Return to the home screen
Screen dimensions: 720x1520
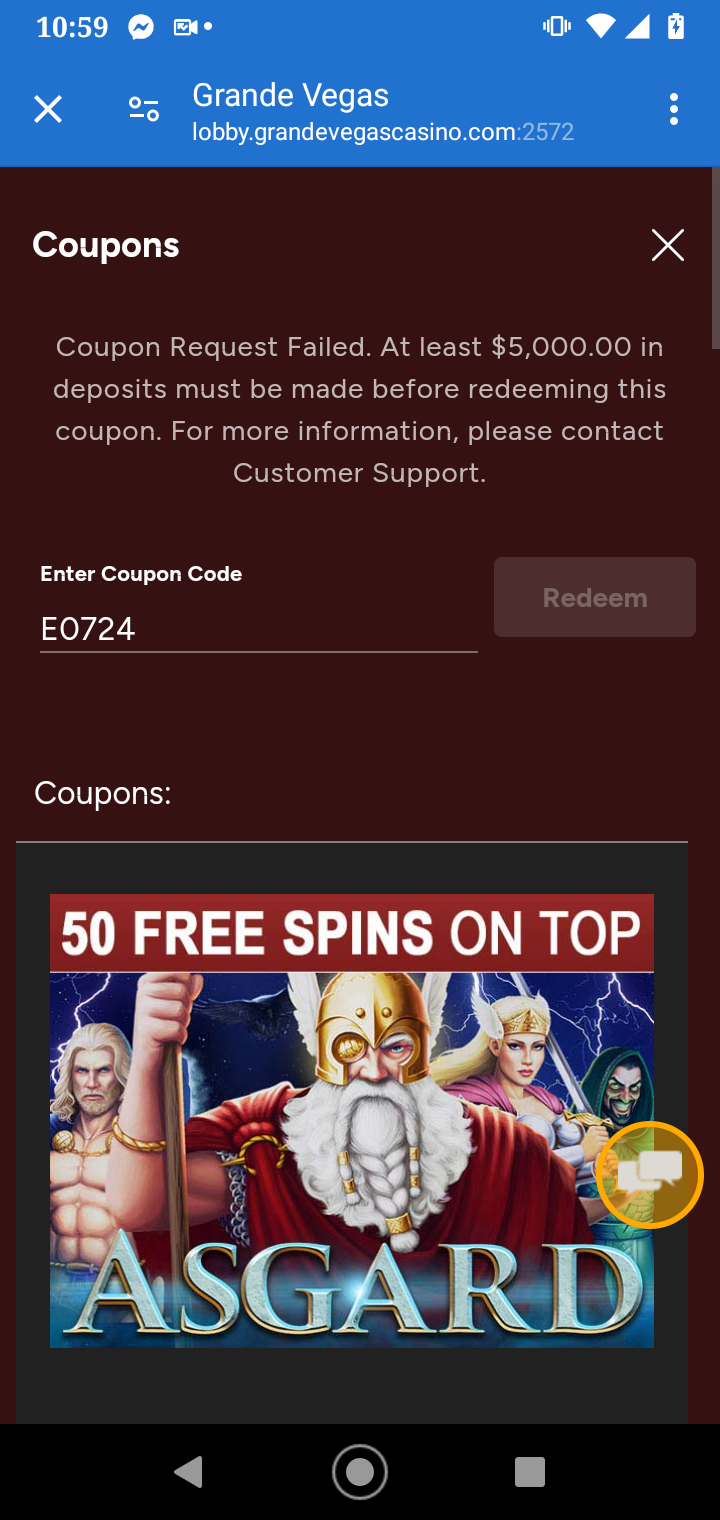tap(360, 1471)
